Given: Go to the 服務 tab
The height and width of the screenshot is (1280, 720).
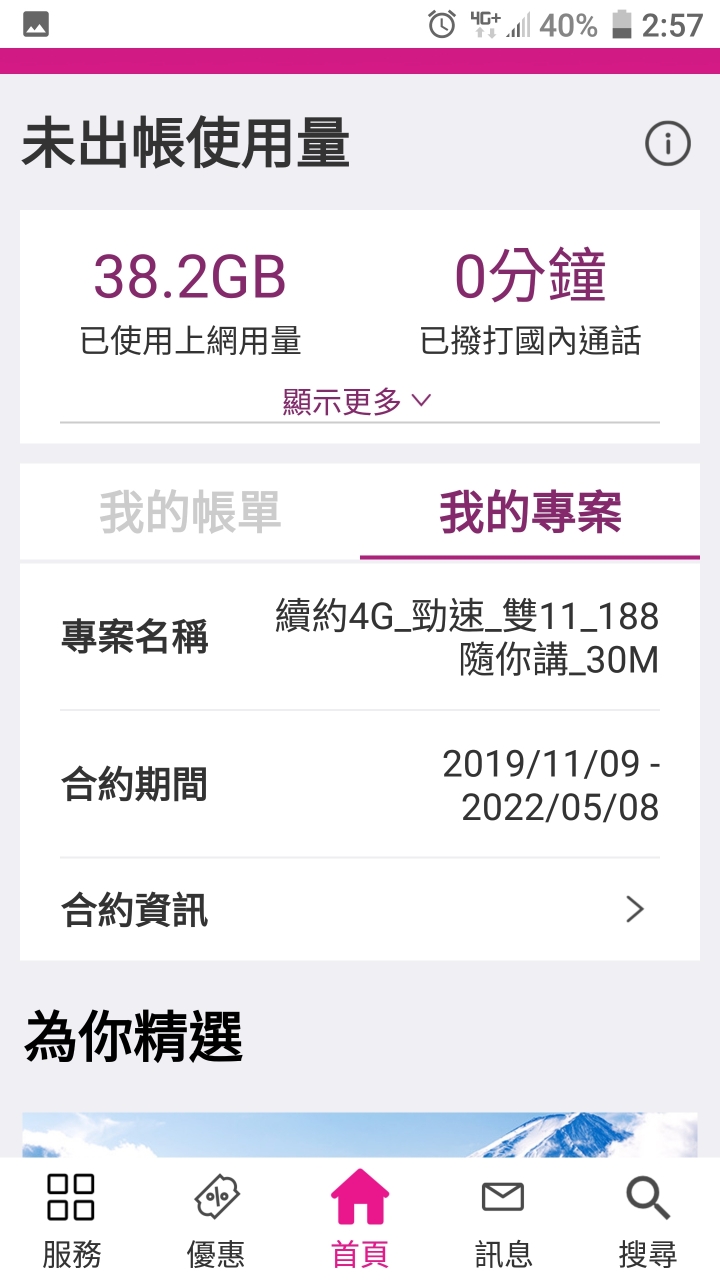Looking at the screenshot, I should click(x=71, y=1220).
